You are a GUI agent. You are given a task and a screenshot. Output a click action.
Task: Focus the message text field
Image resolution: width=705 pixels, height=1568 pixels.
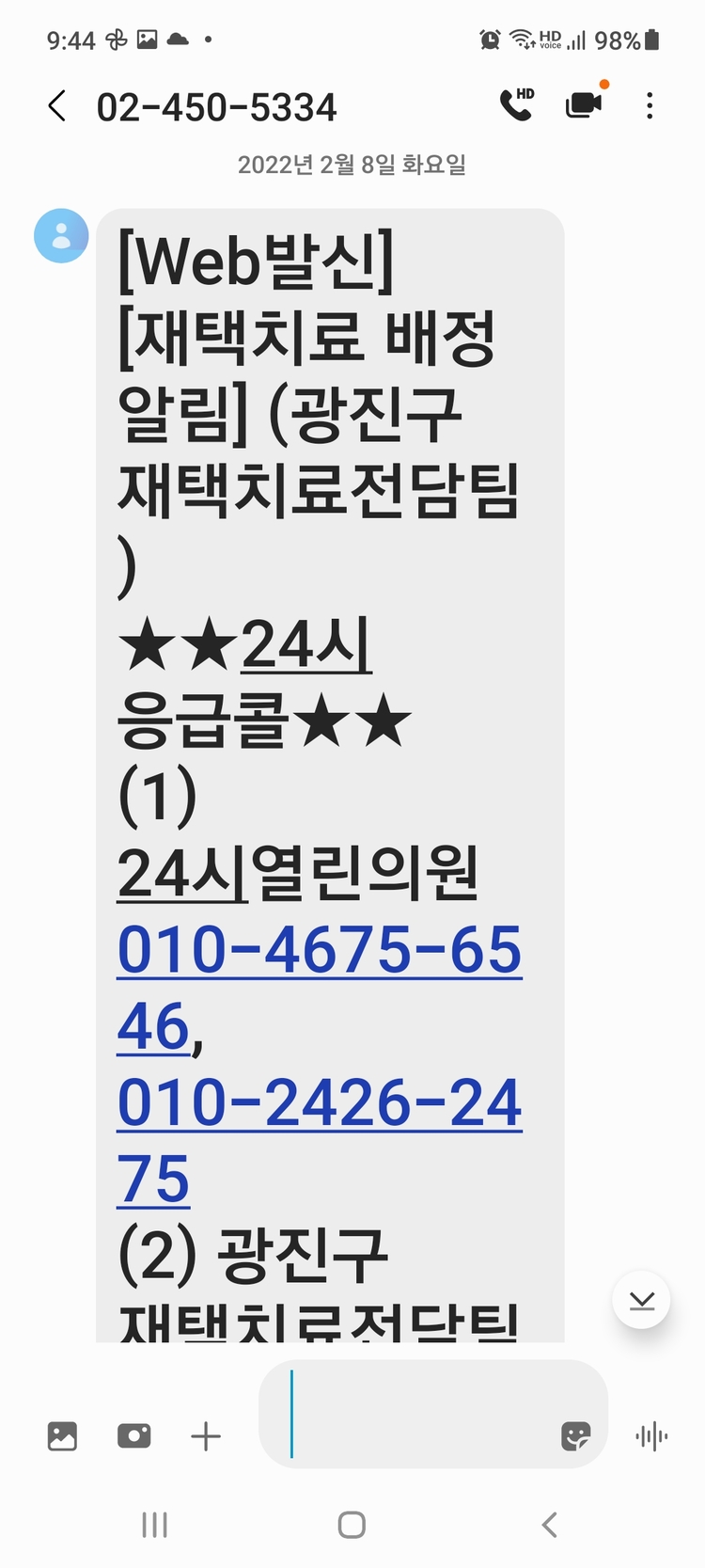click(x=414, y=1414)
